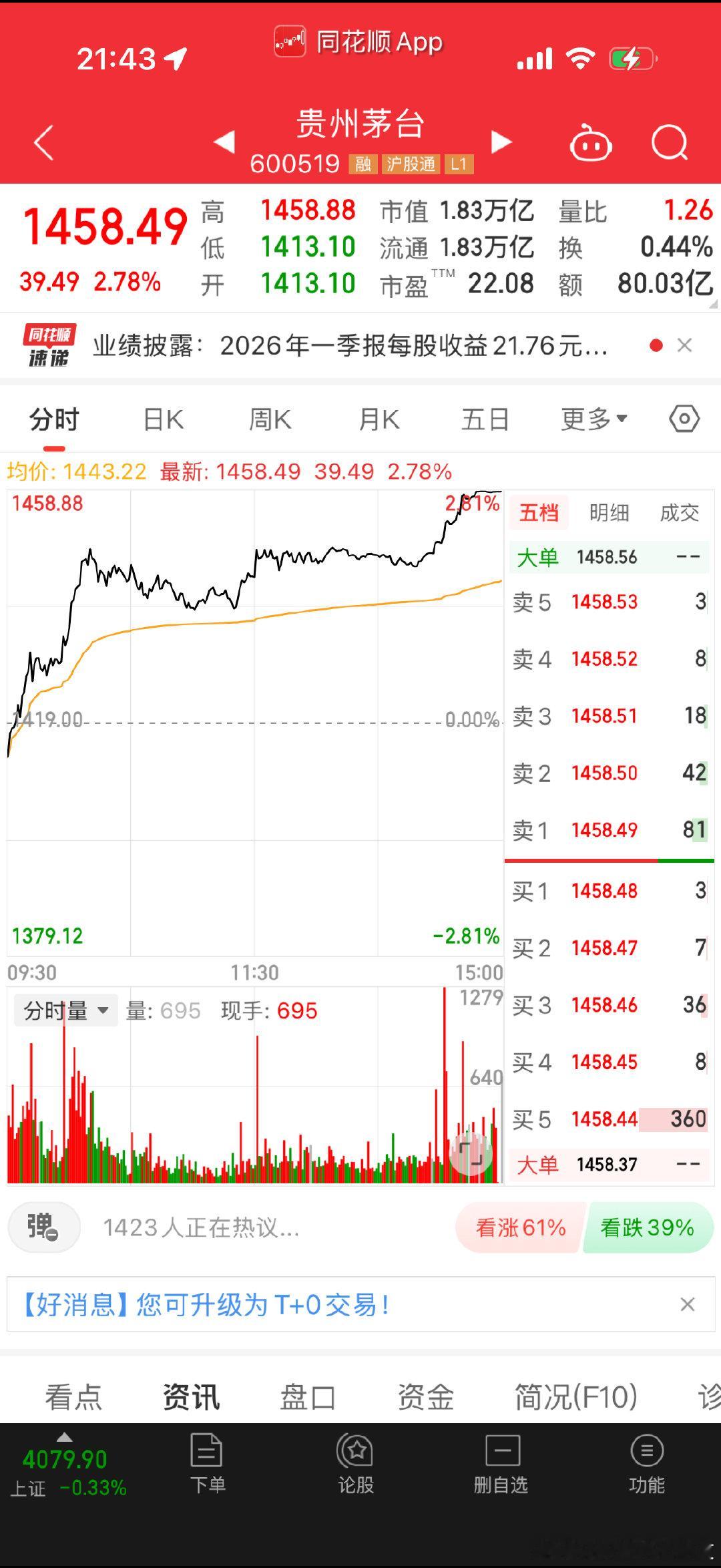Screen dimensions: 721x1568
Task: Toggle the 弹 bullet comments overlay
Action: (44, 1227)
